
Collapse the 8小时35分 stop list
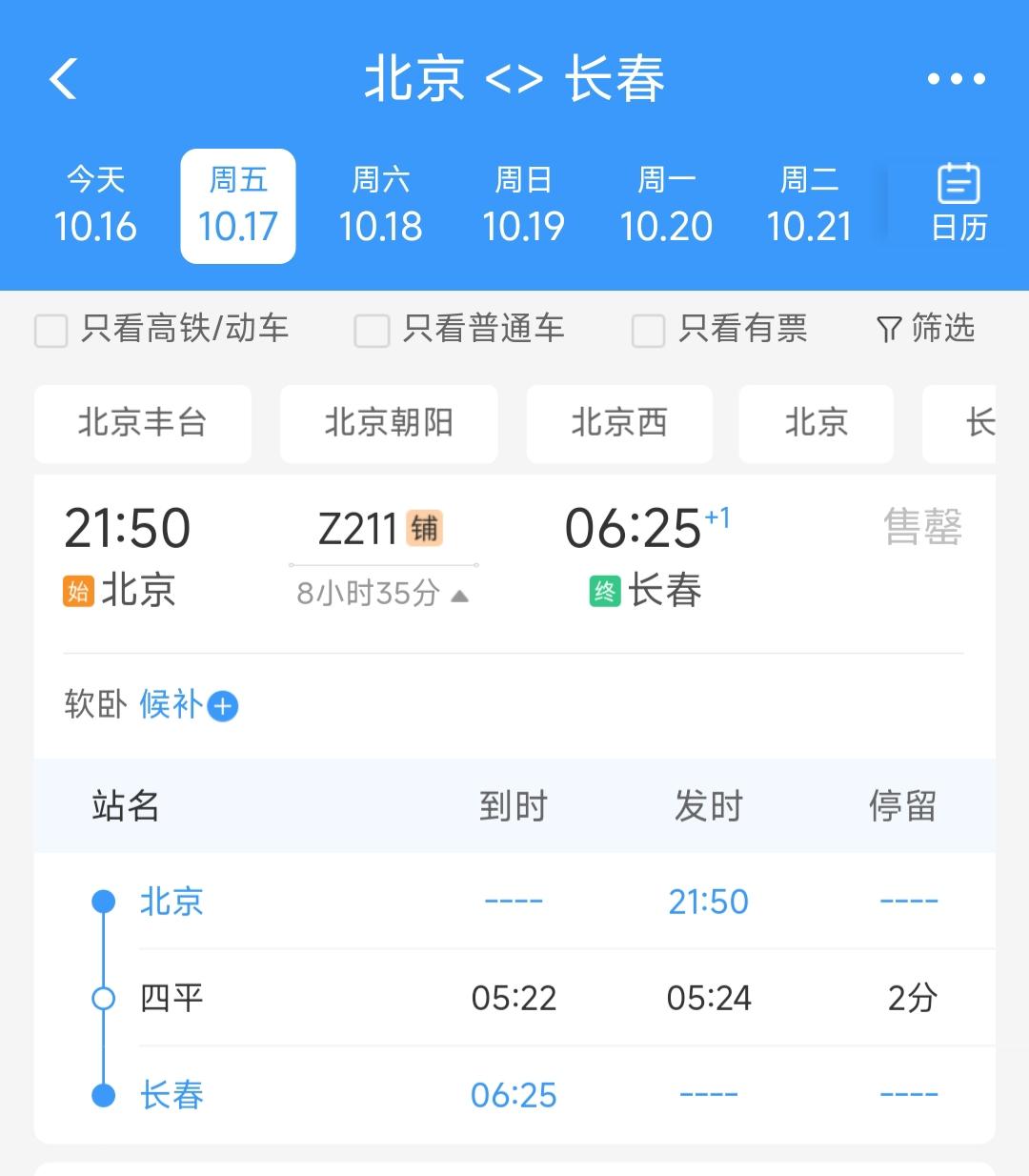[383, 595]
